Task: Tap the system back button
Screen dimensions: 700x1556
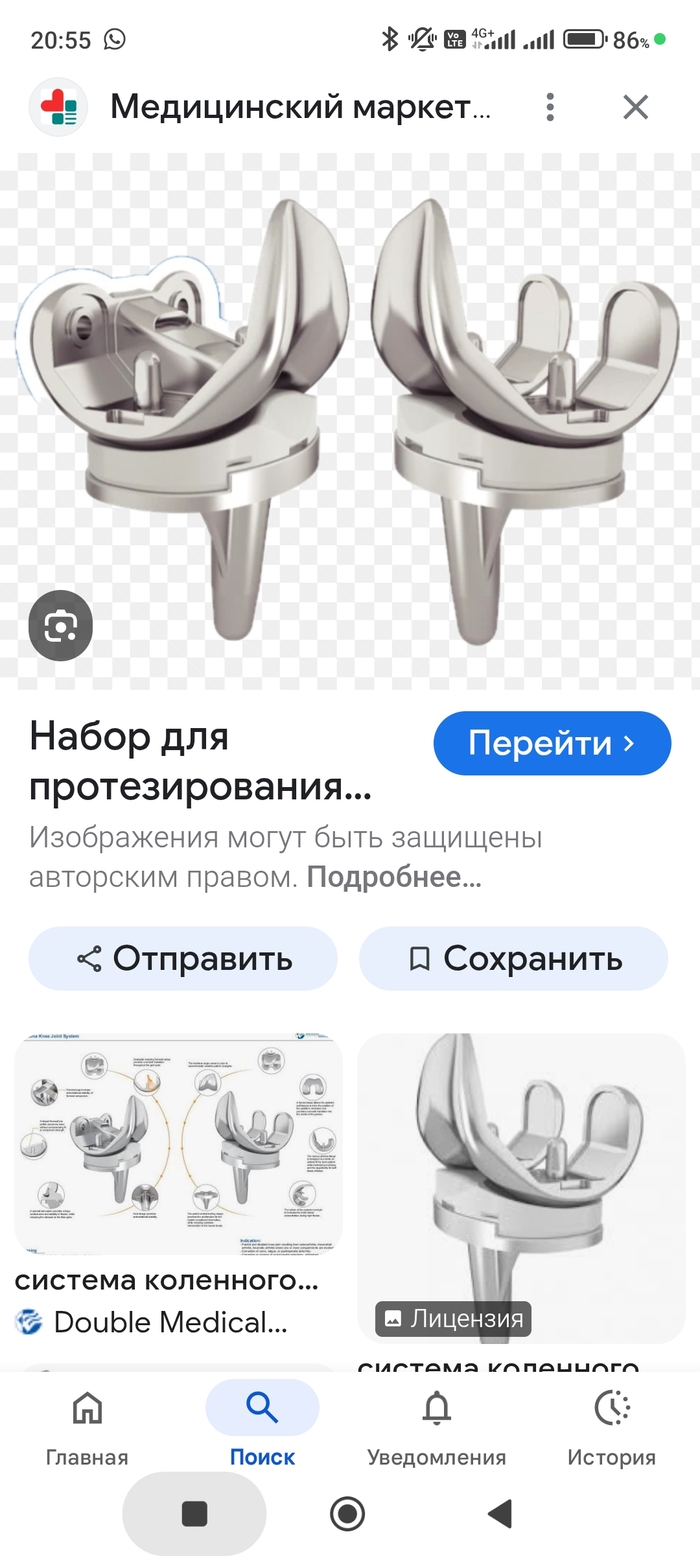Action: click(500, 1514)
